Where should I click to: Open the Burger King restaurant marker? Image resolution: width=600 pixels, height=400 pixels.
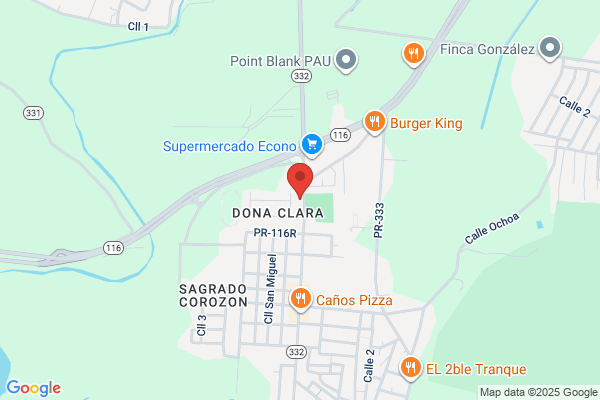click(x=375, y=123)
